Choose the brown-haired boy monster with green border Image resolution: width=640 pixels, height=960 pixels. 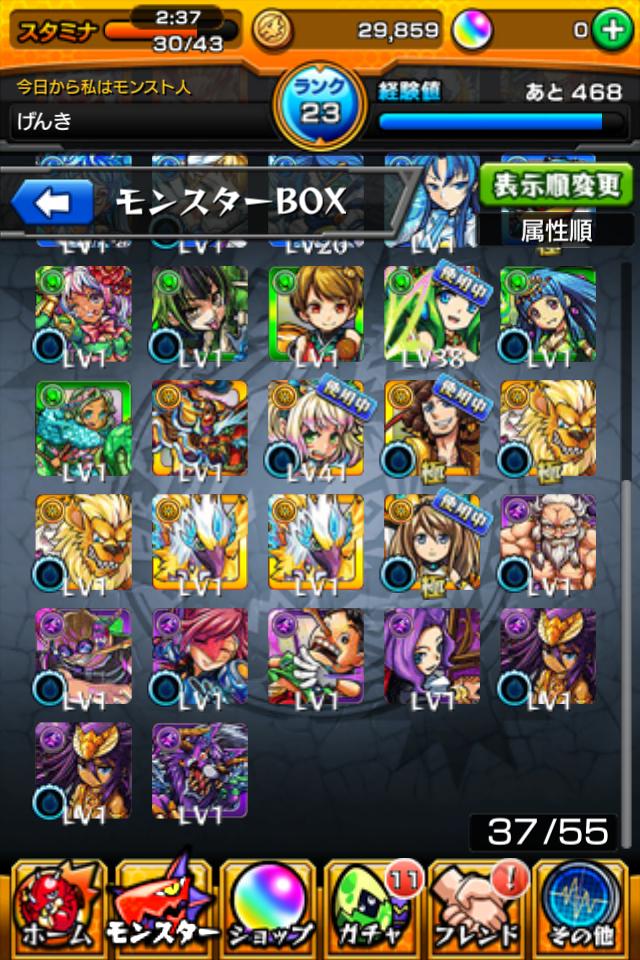[316, 314]
